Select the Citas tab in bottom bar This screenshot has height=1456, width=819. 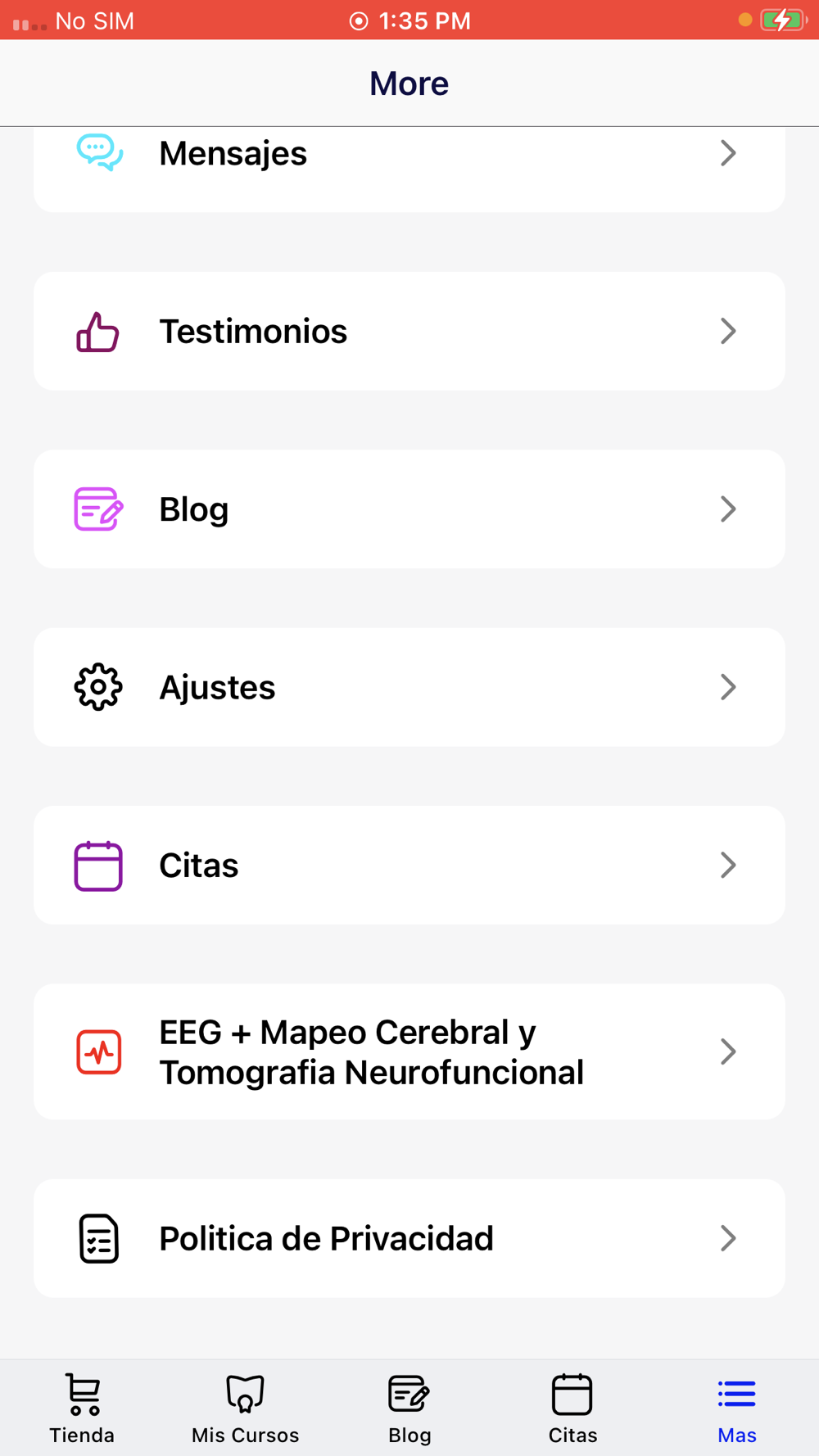572,1409
